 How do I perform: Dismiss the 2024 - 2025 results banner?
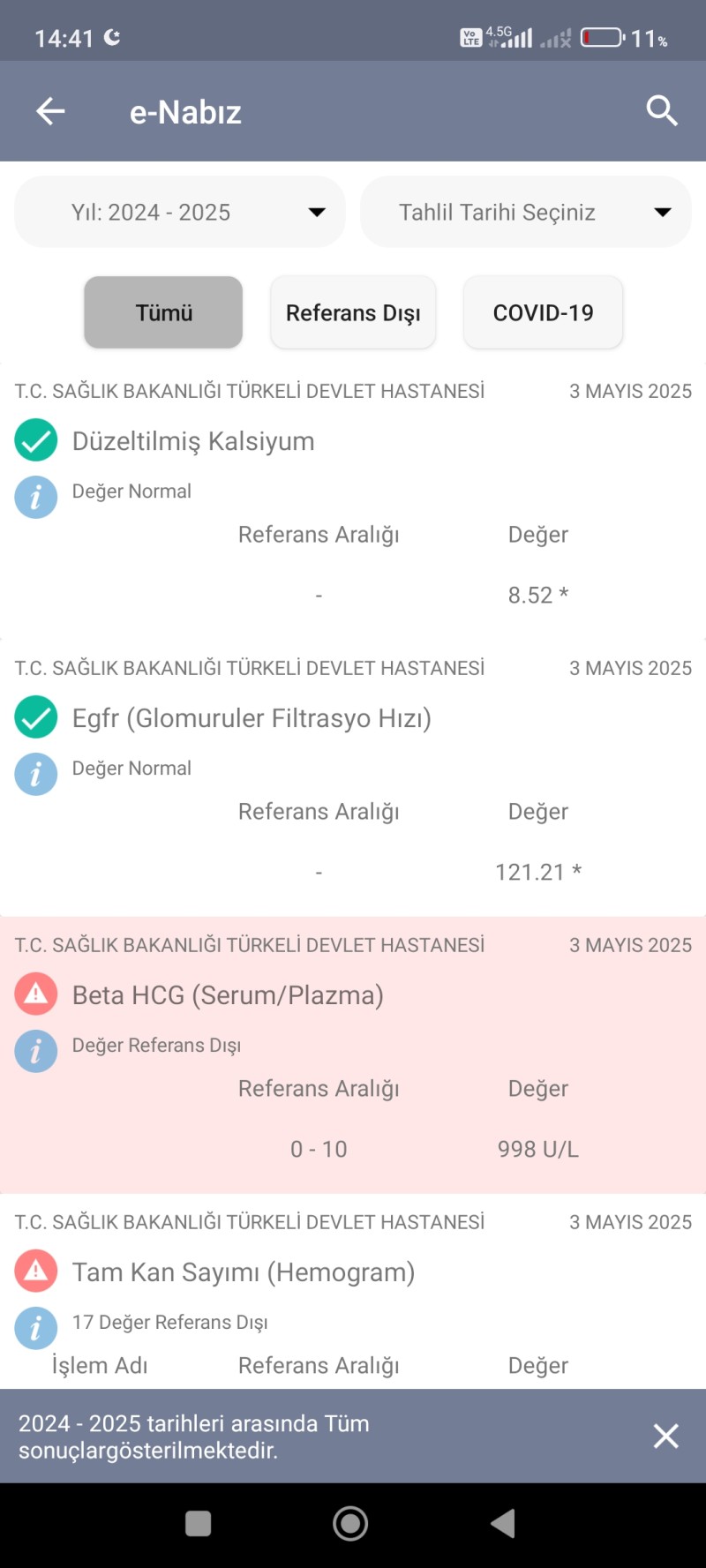click(x=665, y=1436)
